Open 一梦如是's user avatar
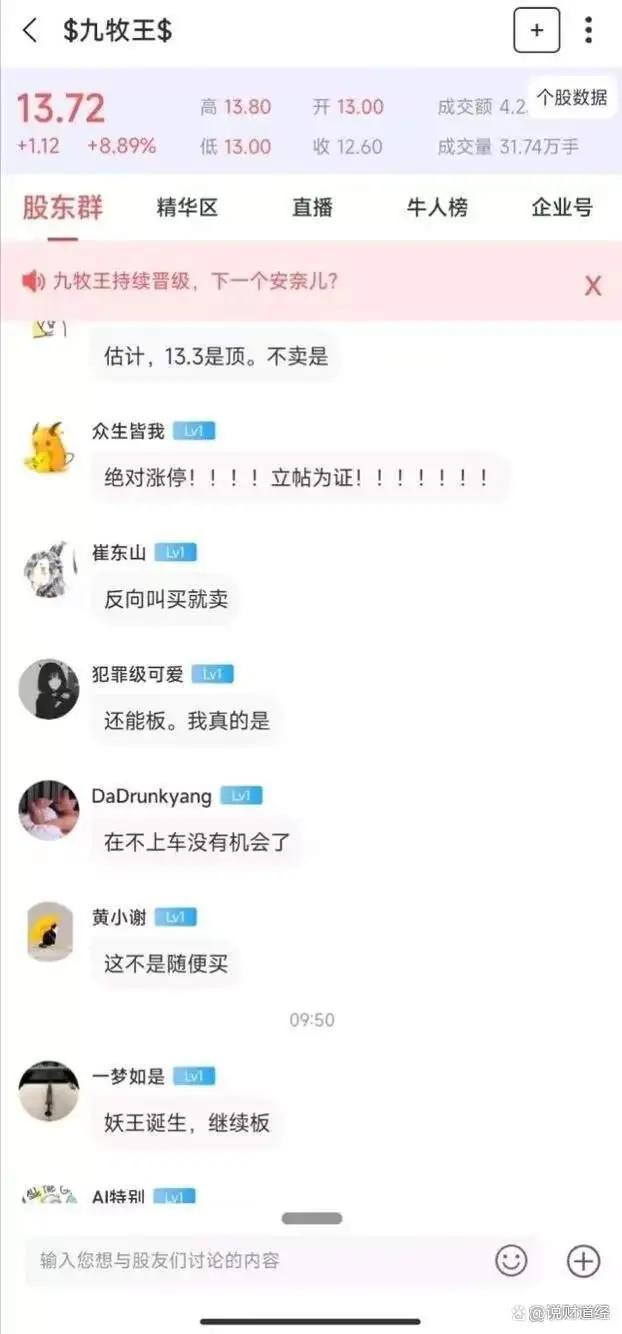Screen dimensions: 622x1334 click(x=49, y=1091)
